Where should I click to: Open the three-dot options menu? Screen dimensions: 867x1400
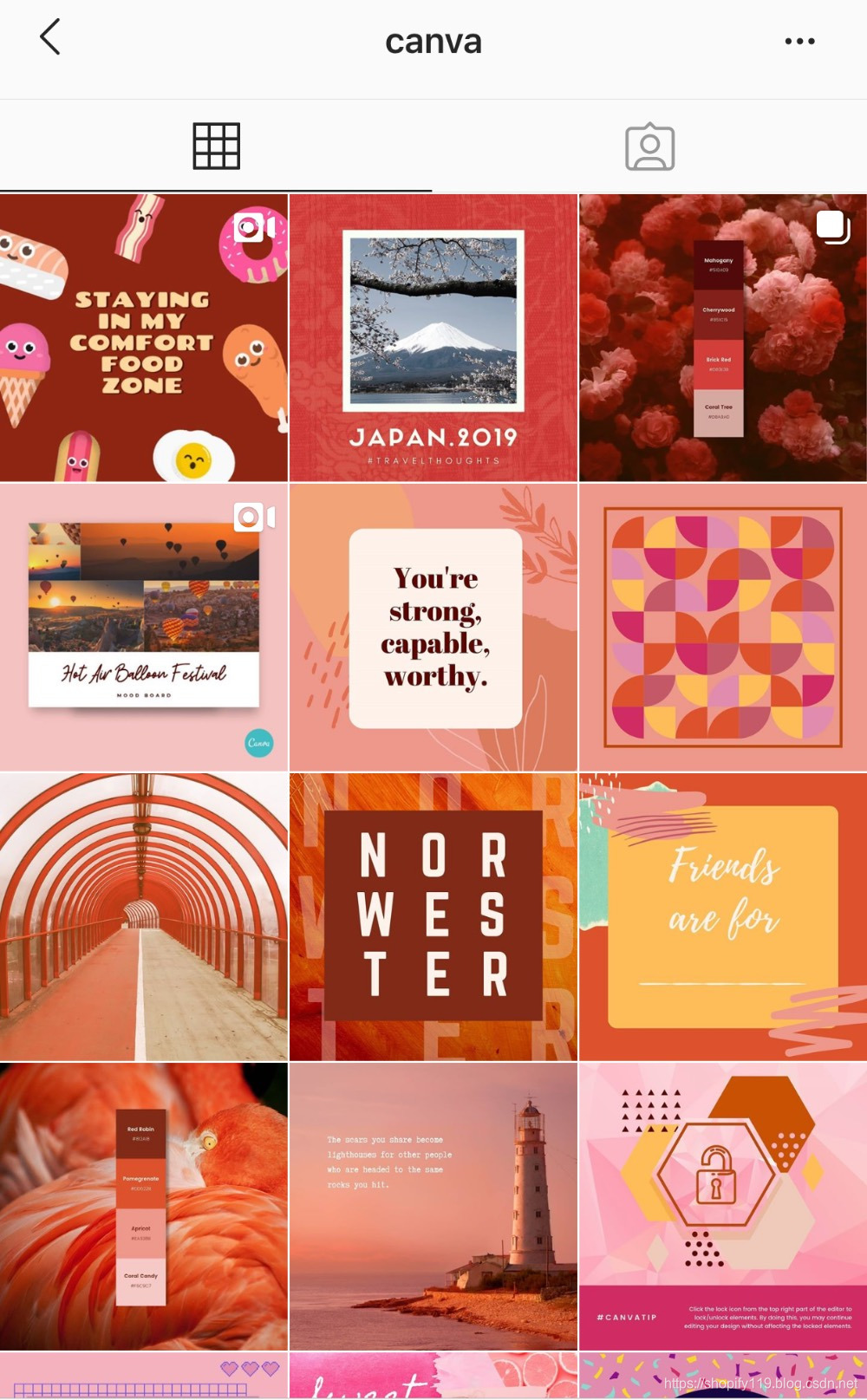point(799,41)
